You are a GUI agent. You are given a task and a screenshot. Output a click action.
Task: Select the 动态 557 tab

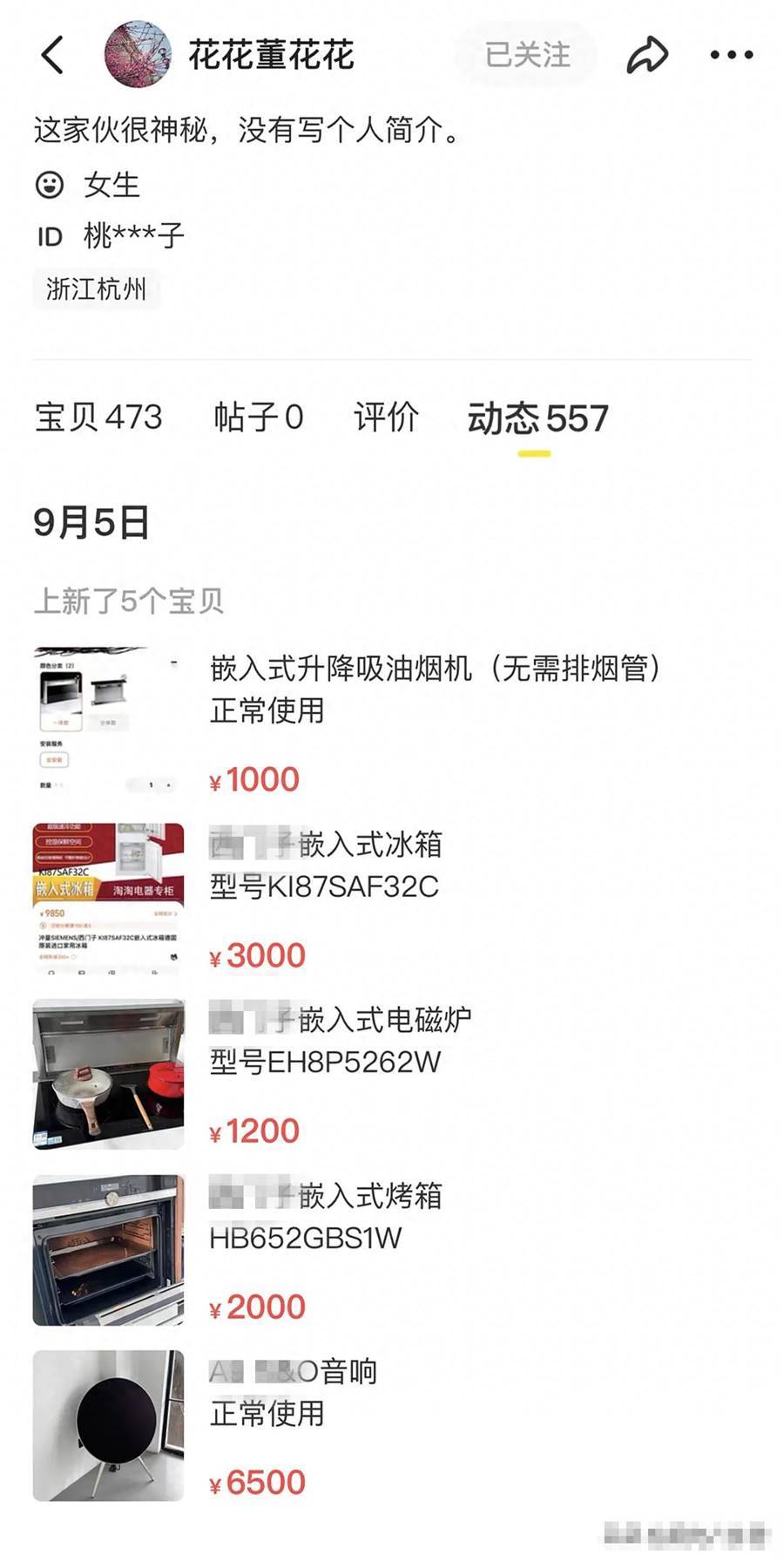537,419
